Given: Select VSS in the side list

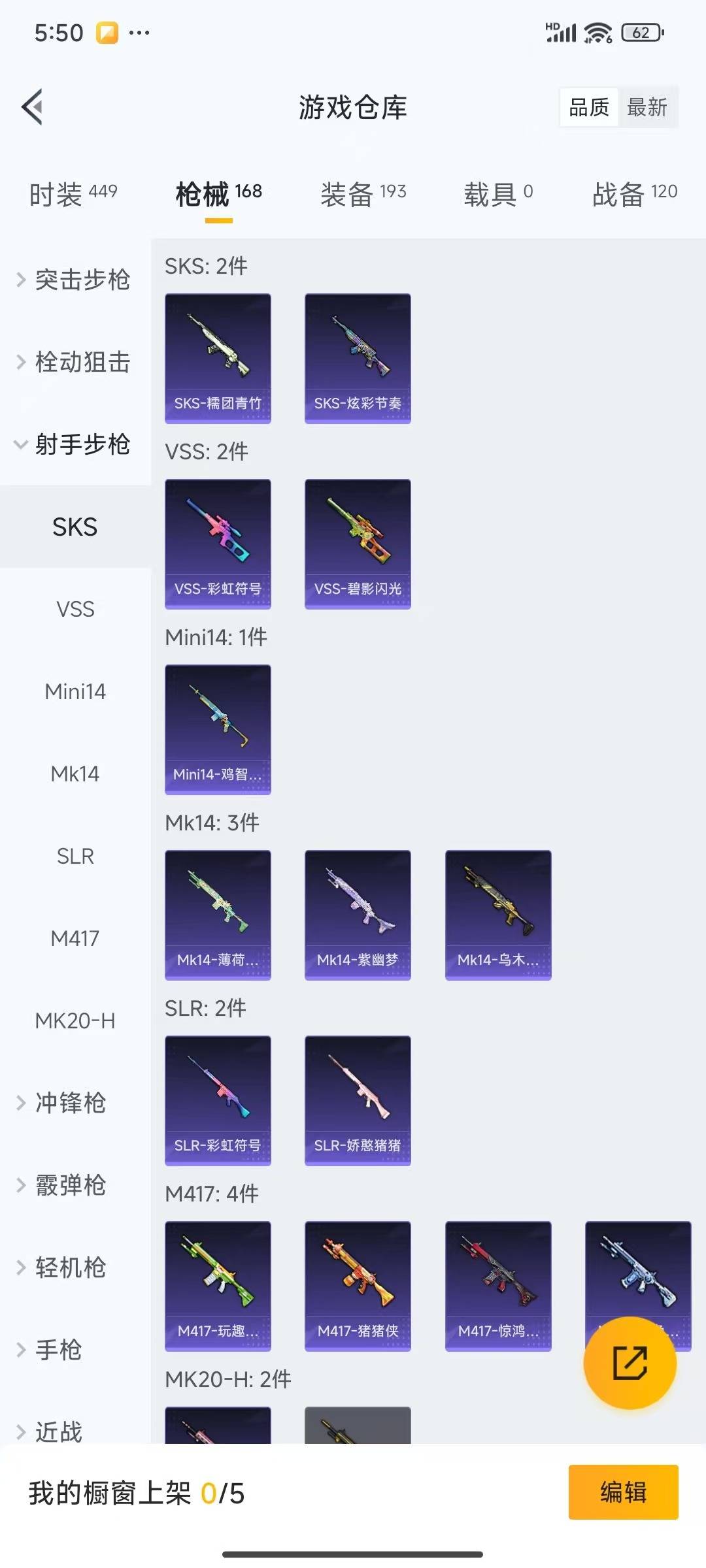Looking at the screenshot, I should tap(75, 609).
